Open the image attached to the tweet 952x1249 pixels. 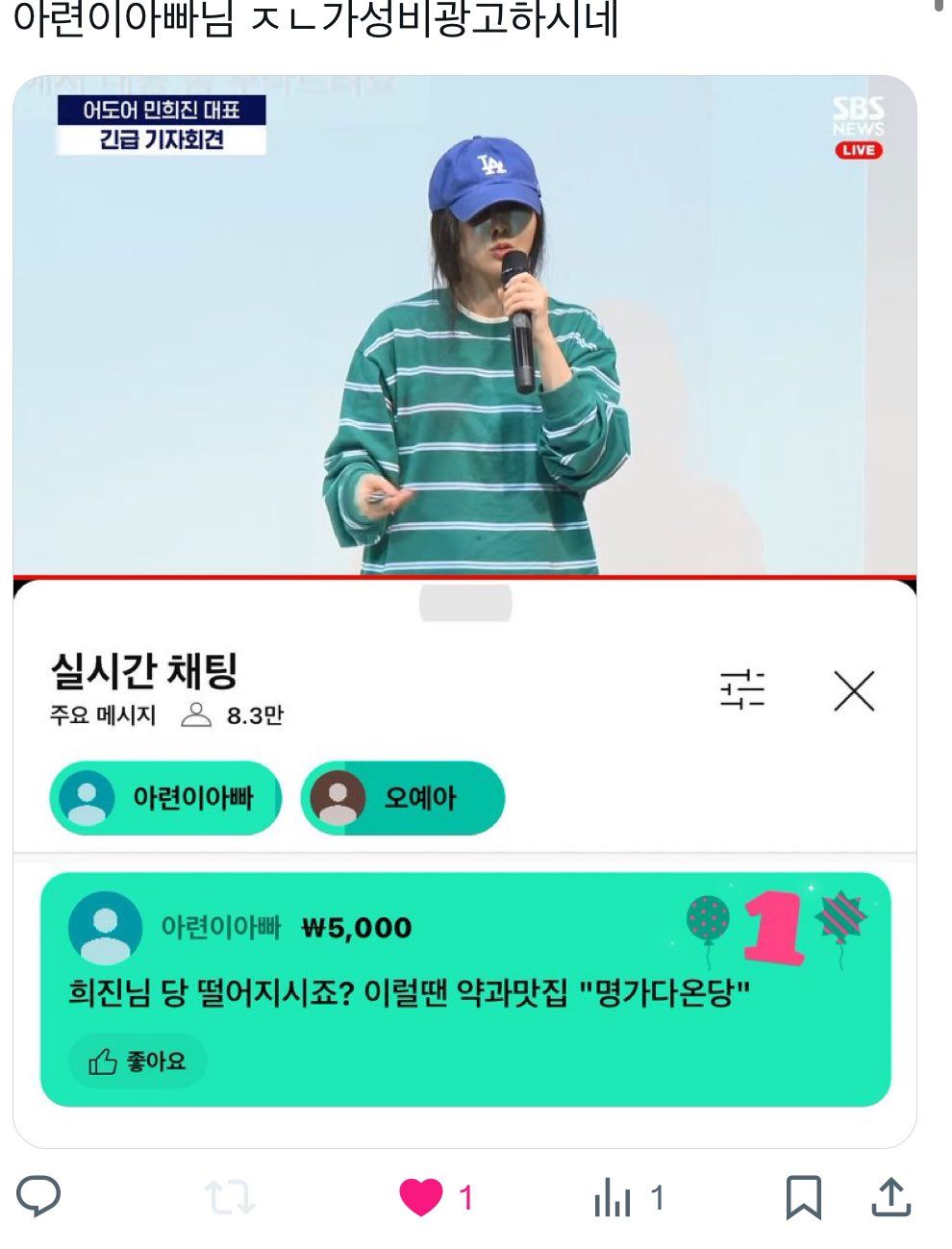pos(464,612)
